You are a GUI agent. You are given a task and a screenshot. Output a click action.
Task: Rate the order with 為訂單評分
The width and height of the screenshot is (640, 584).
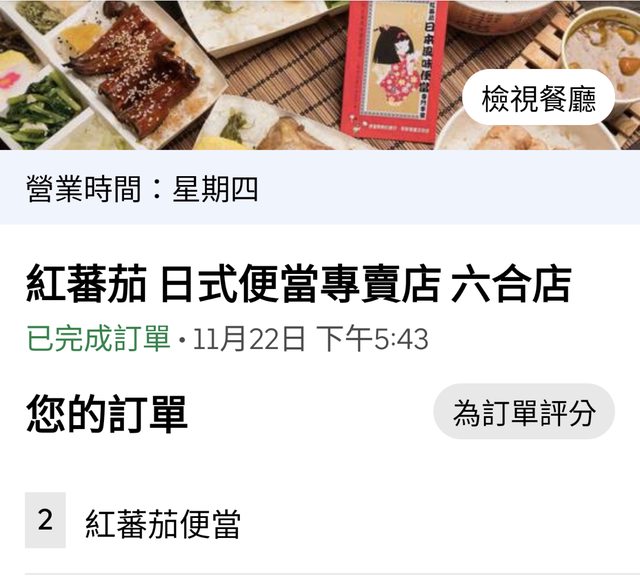coord(524,412)
